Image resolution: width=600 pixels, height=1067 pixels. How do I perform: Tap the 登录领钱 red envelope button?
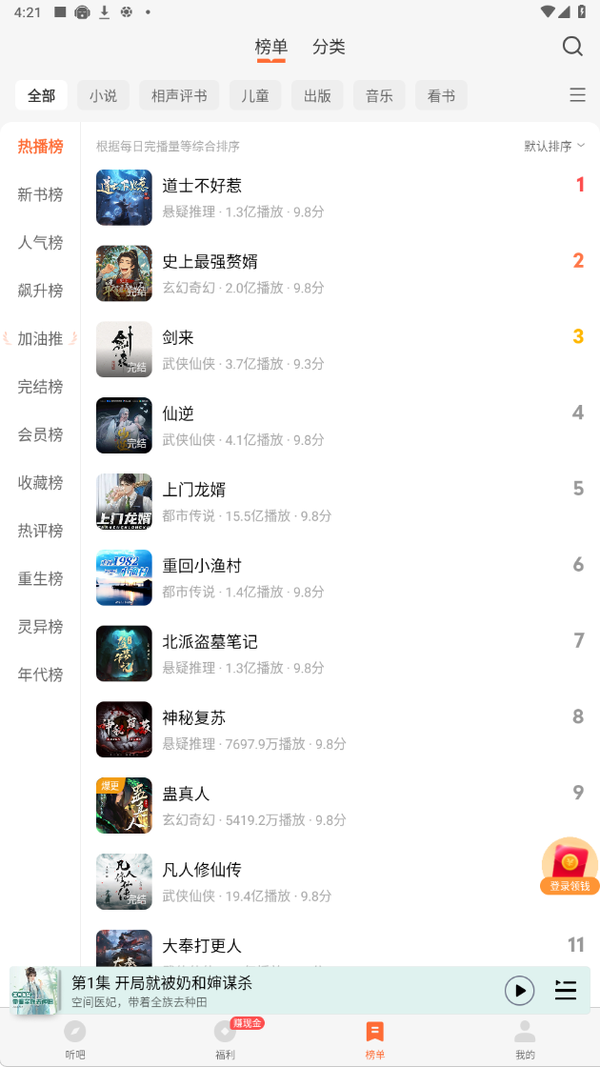coord(569,866)
